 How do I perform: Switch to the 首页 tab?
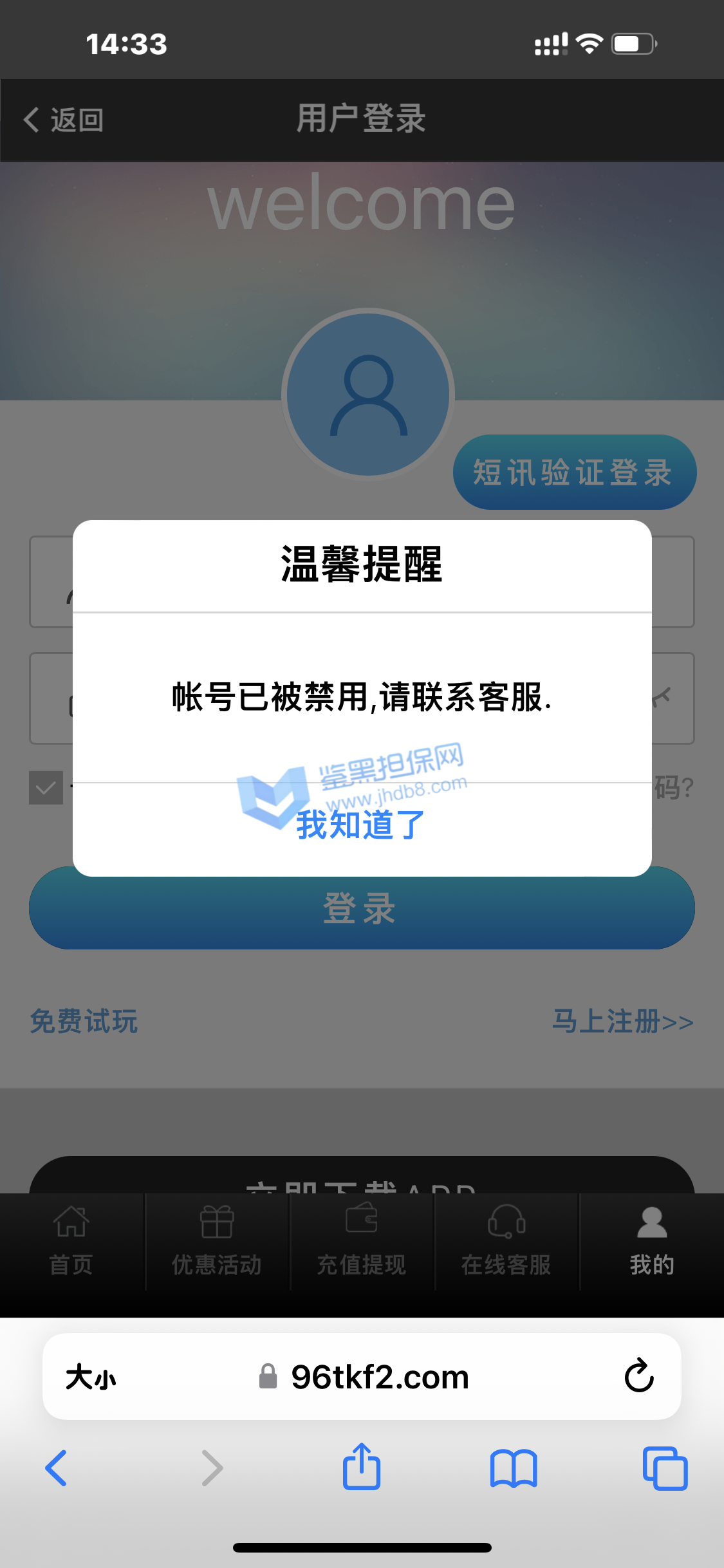click(71, 1242)
